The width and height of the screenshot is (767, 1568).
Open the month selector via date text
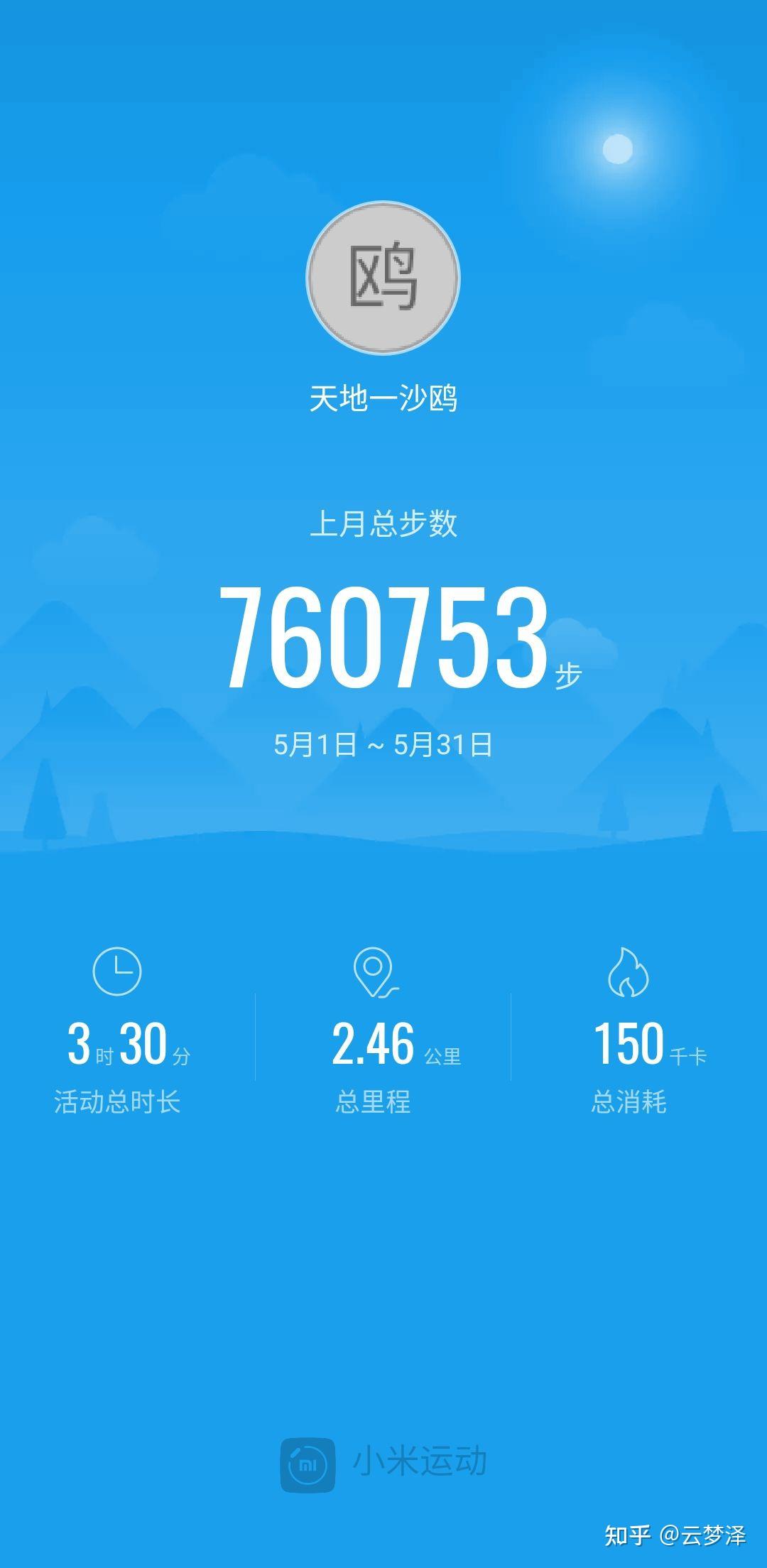[383, 742]
